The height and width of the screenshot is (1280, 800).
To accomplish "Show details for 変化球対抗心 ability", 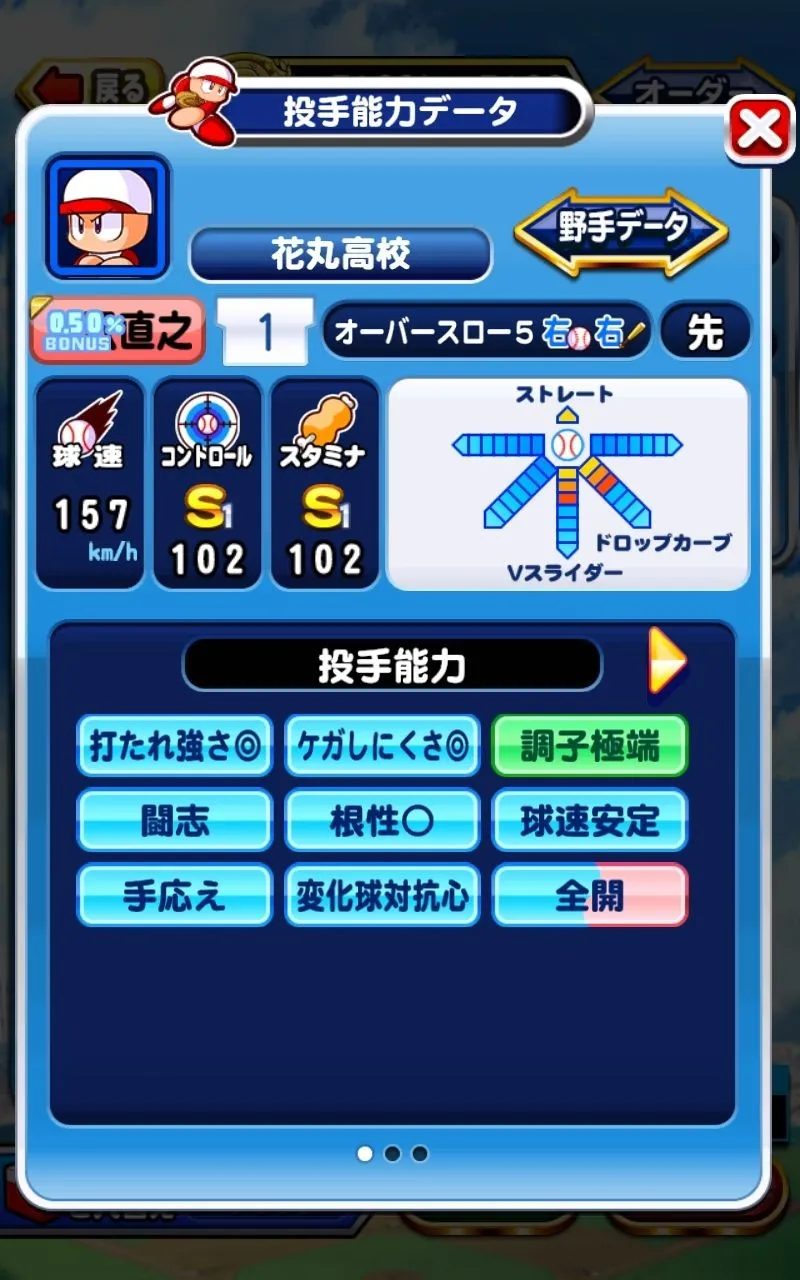I will [x=382, y=895].
